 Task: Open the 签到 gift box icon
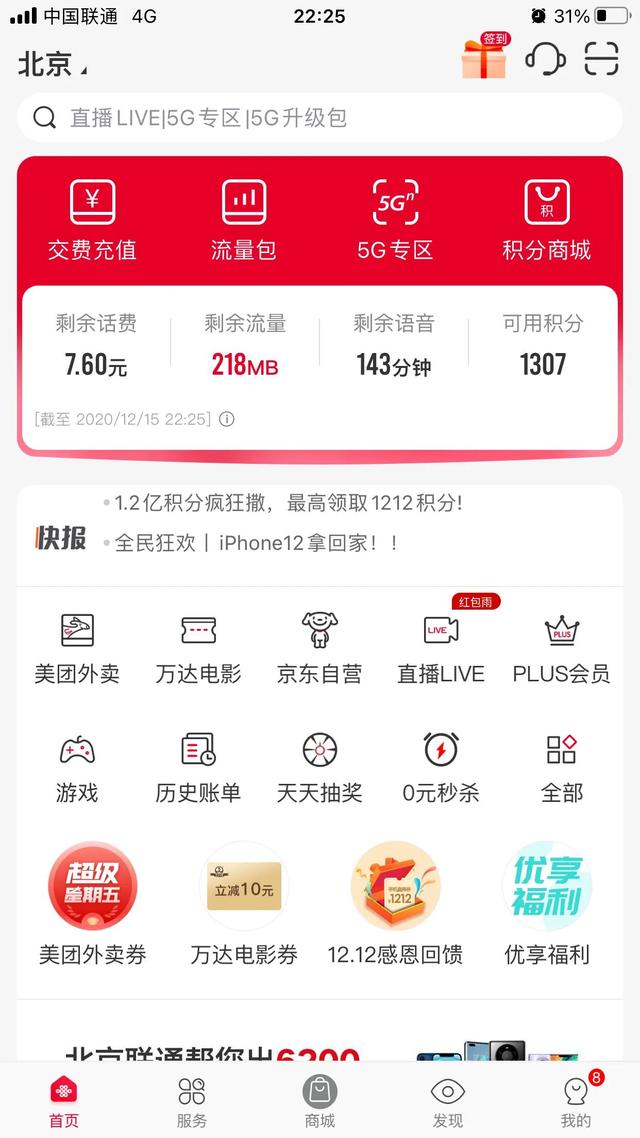coord(484,58)
